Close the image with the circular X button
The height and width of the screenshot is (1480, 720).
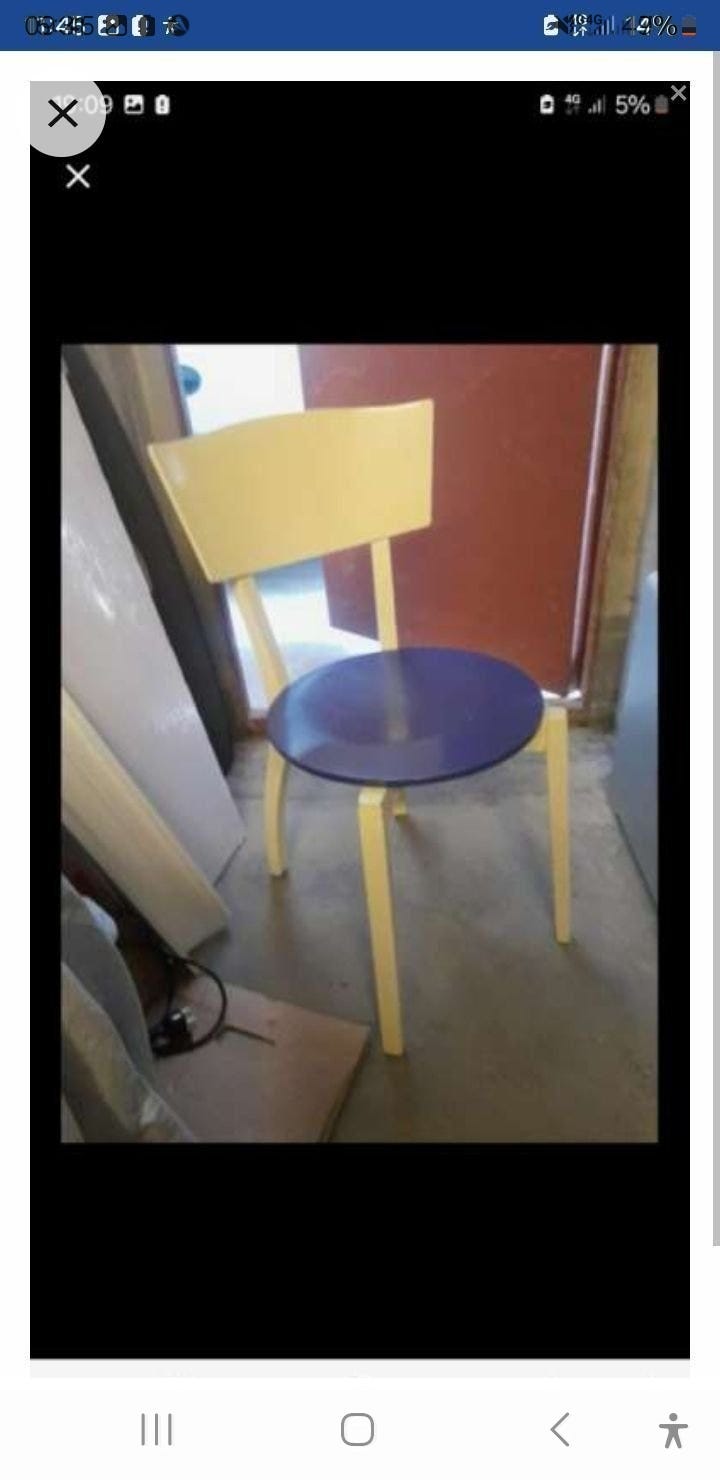point(63,113)
